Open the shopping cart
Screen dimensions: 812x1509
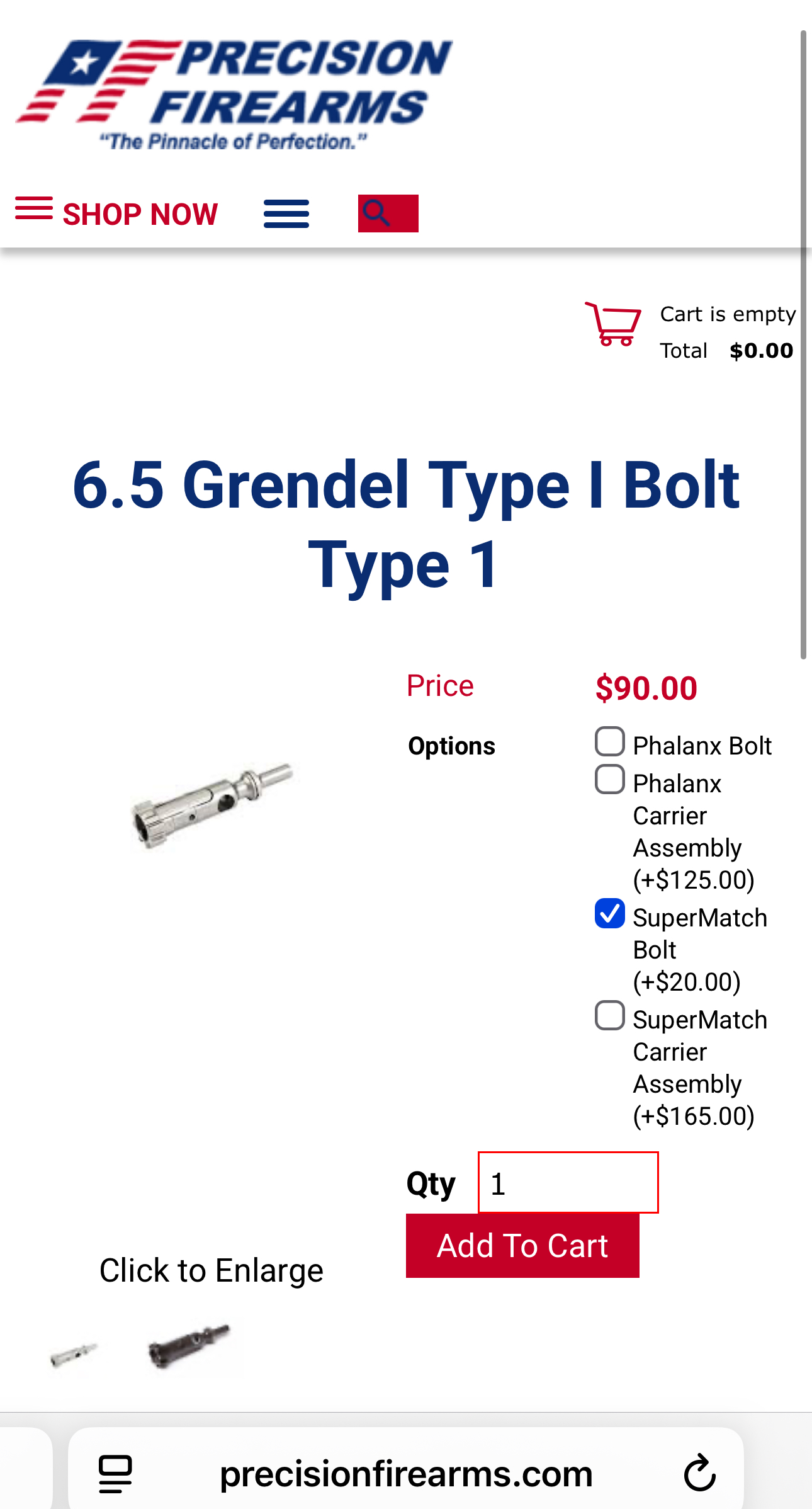(613, 324)
